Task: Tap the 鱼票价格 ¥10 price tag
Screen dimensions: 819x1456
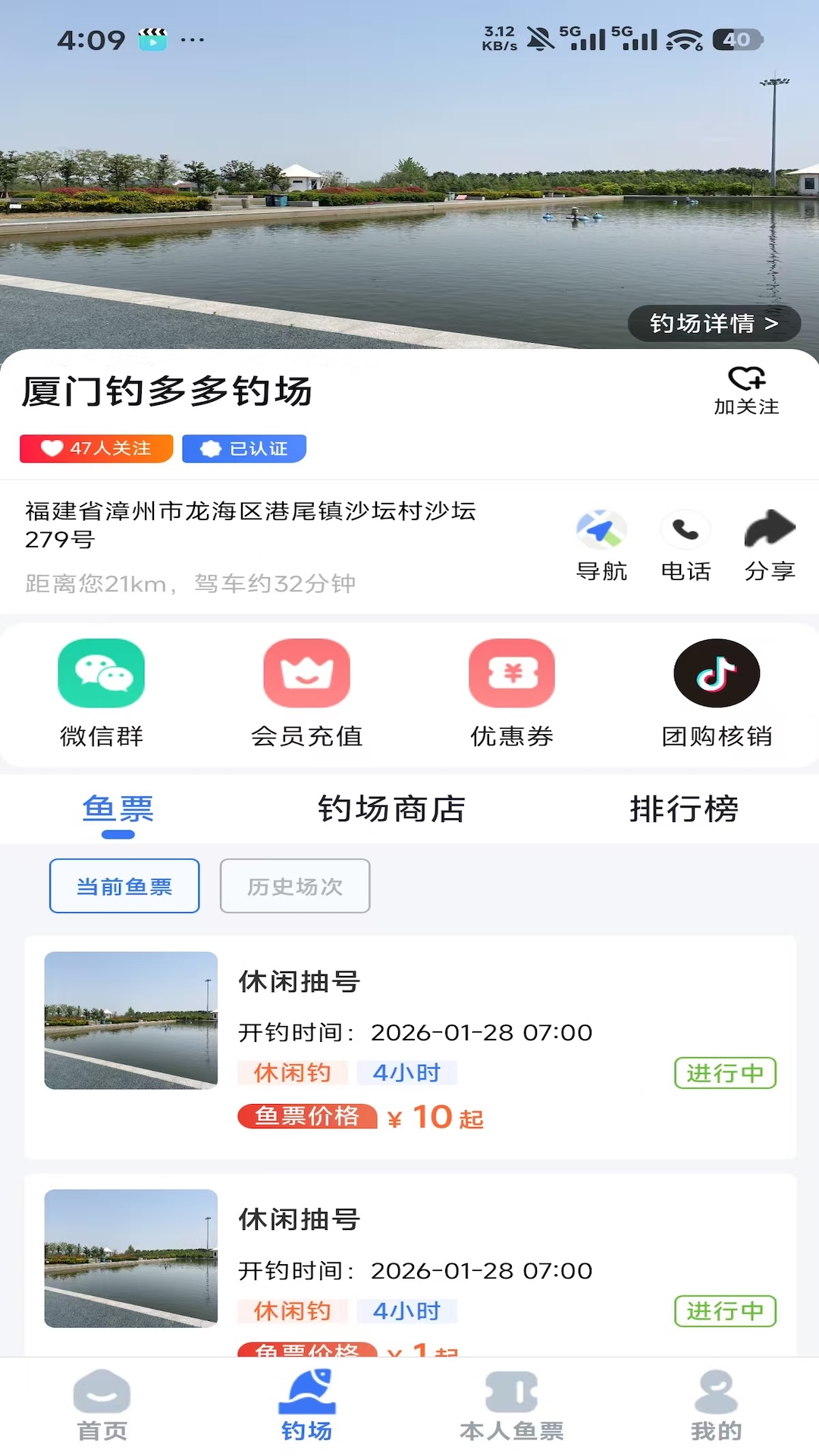Action: pyautogui.click(x=356, y=1117)
